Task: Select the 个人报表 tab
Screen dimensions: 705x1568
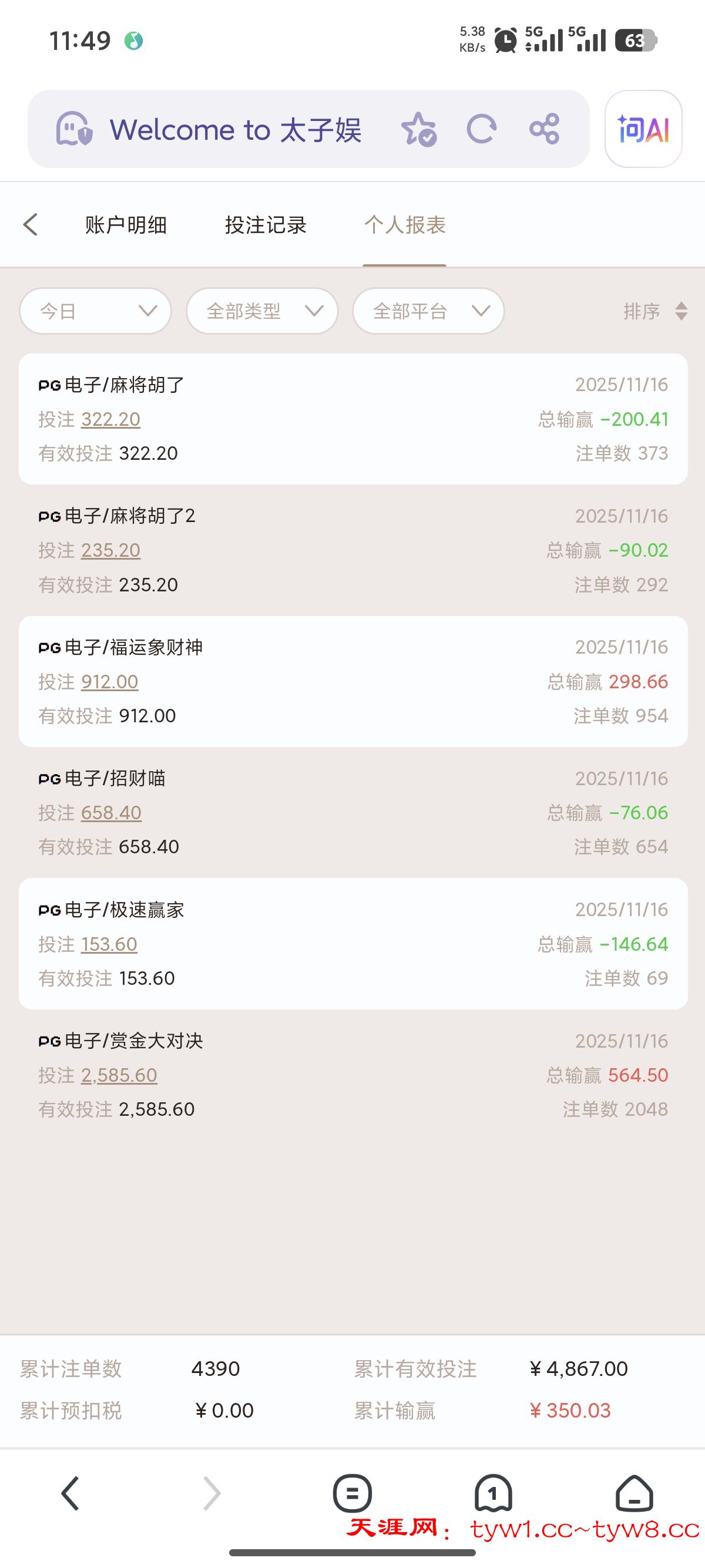Action: point(405,226)
